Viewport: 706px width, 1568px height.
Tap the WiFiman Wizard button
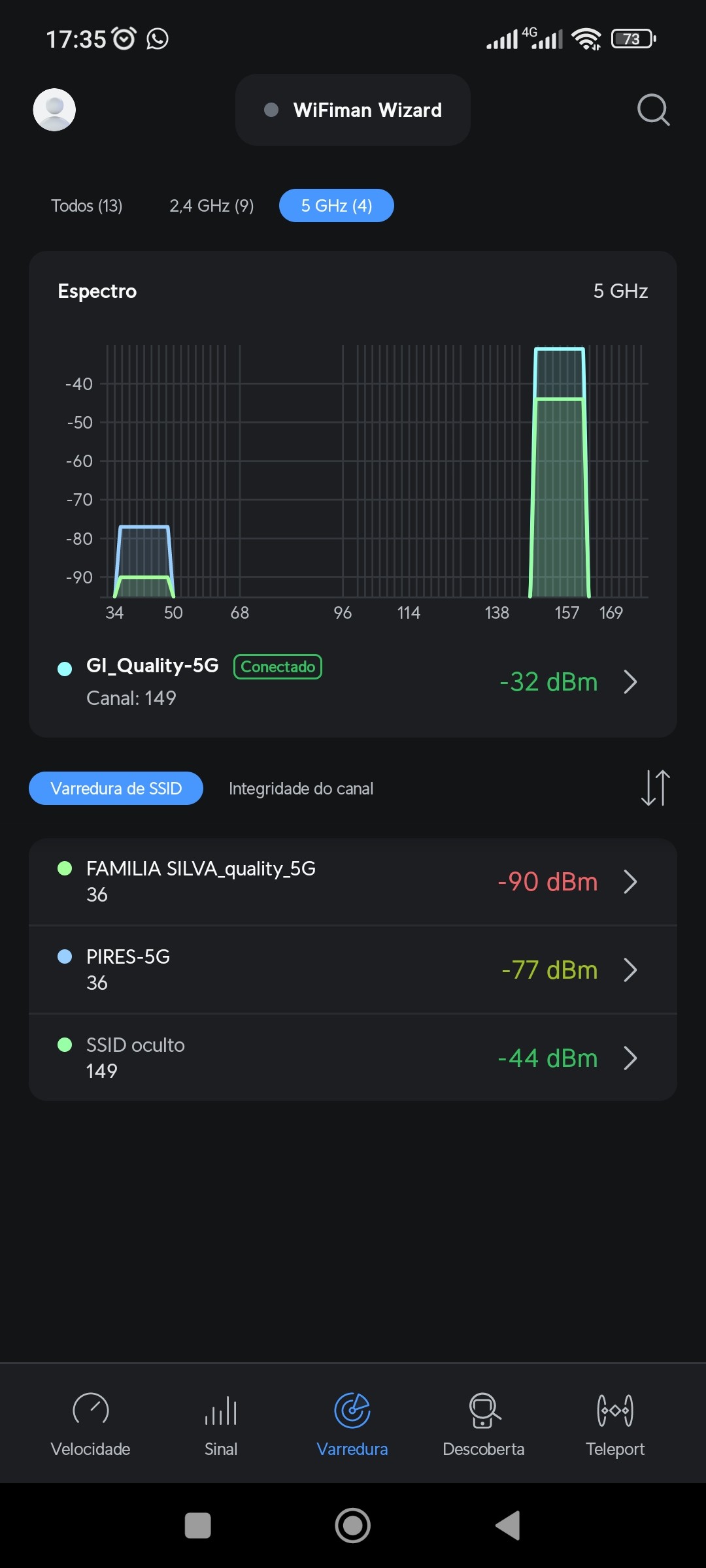pyautogui.click(x=353, y=110)
